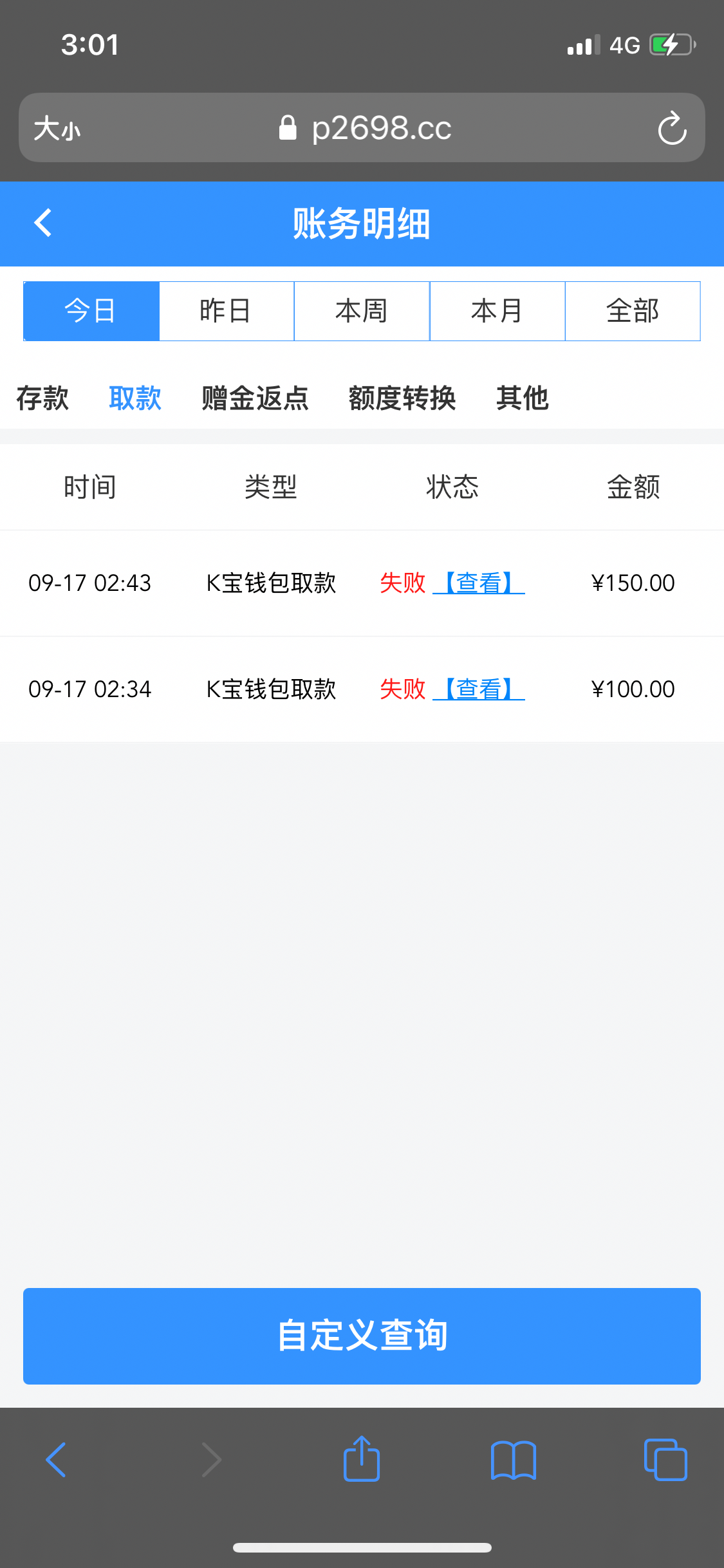Image resolution: width=724 pixels, height=1568 pixels.
Task: Tap the share icon in Safari toolbar
Action: (362, 1460)
